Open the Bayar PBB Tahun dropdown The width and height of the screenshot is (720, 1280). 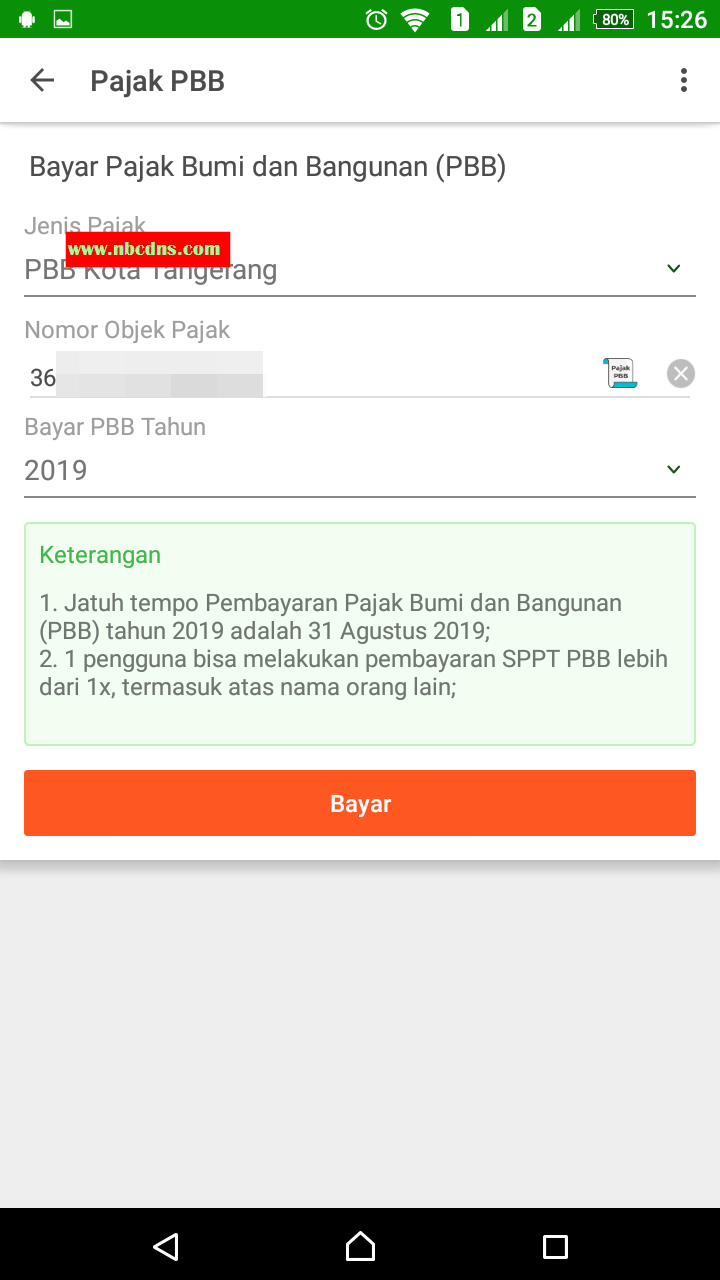pos(360,470)
